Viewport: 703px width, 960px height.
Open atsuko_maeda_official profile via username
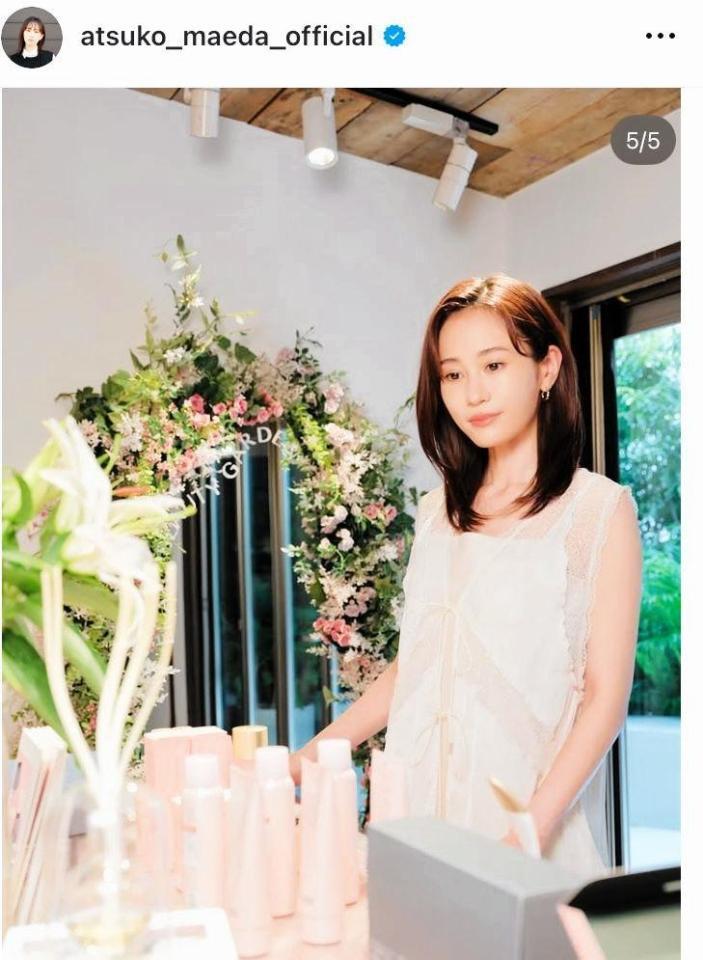(x=226, y=37)
